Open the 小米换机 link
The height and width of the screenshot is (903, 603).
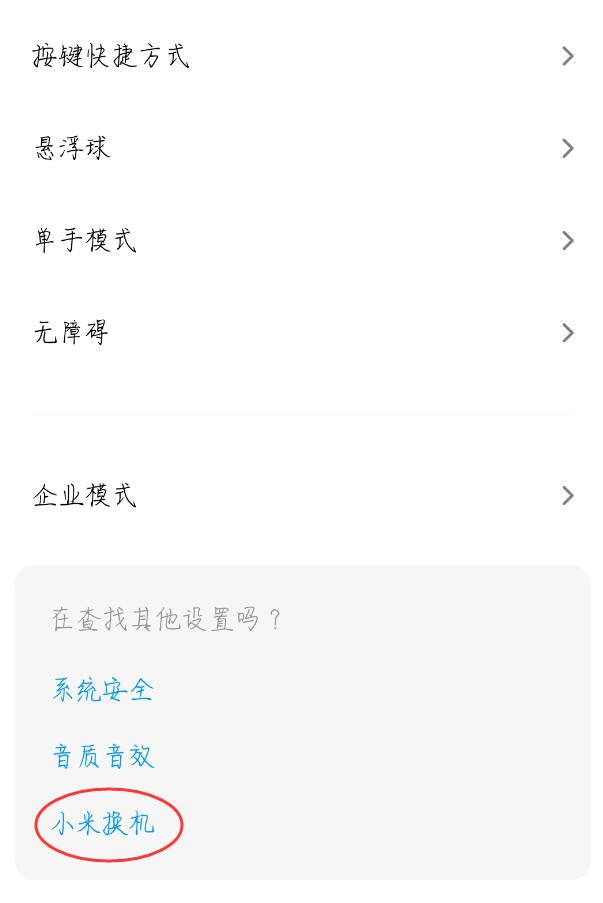point(104,824)
